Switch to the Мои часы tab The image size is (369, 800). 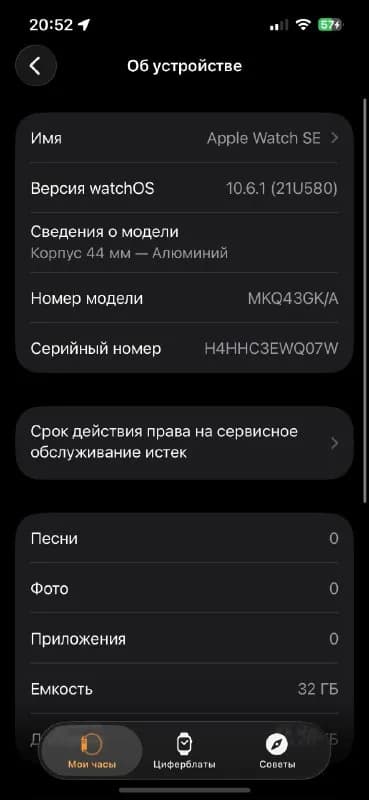tap(92, 751)
